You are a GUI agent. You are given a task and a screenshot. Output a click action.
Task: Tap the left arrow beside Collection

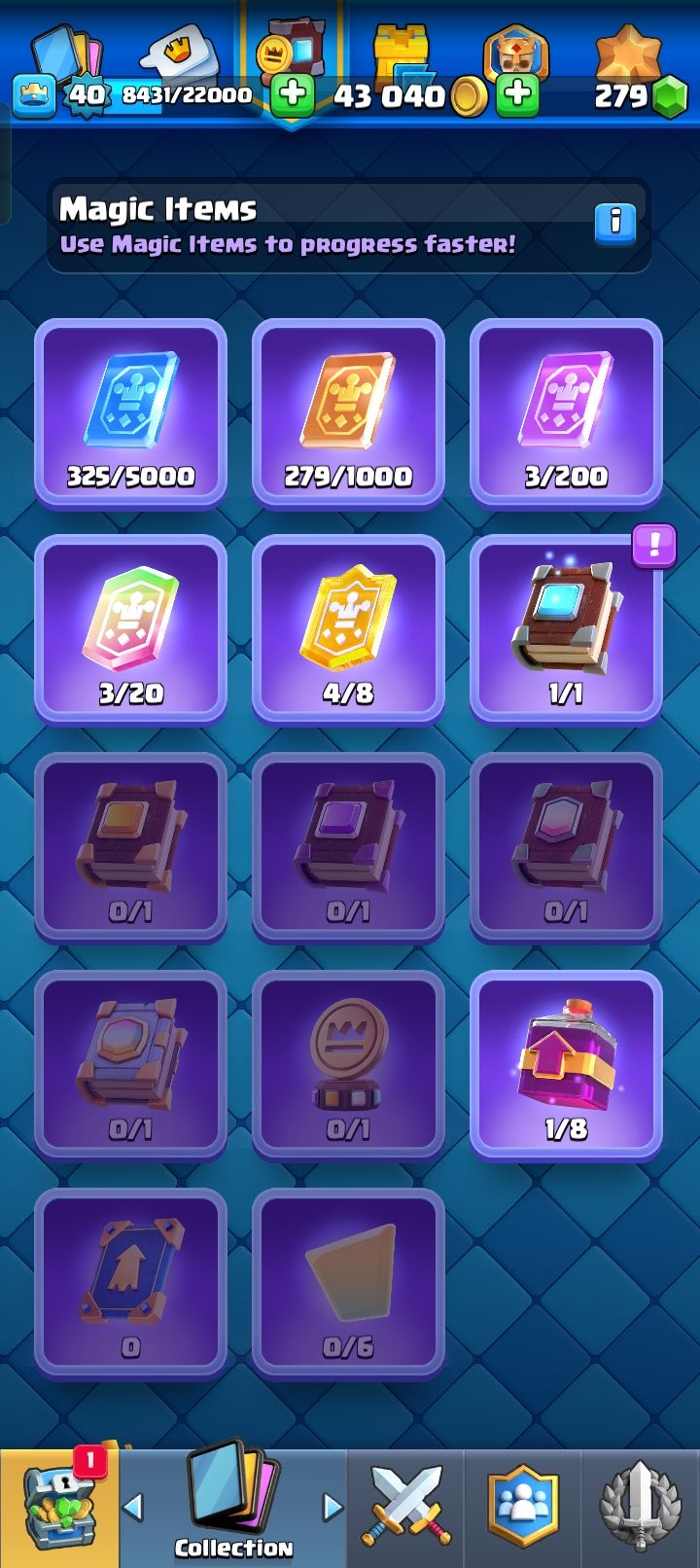(x=134, y=1508)
